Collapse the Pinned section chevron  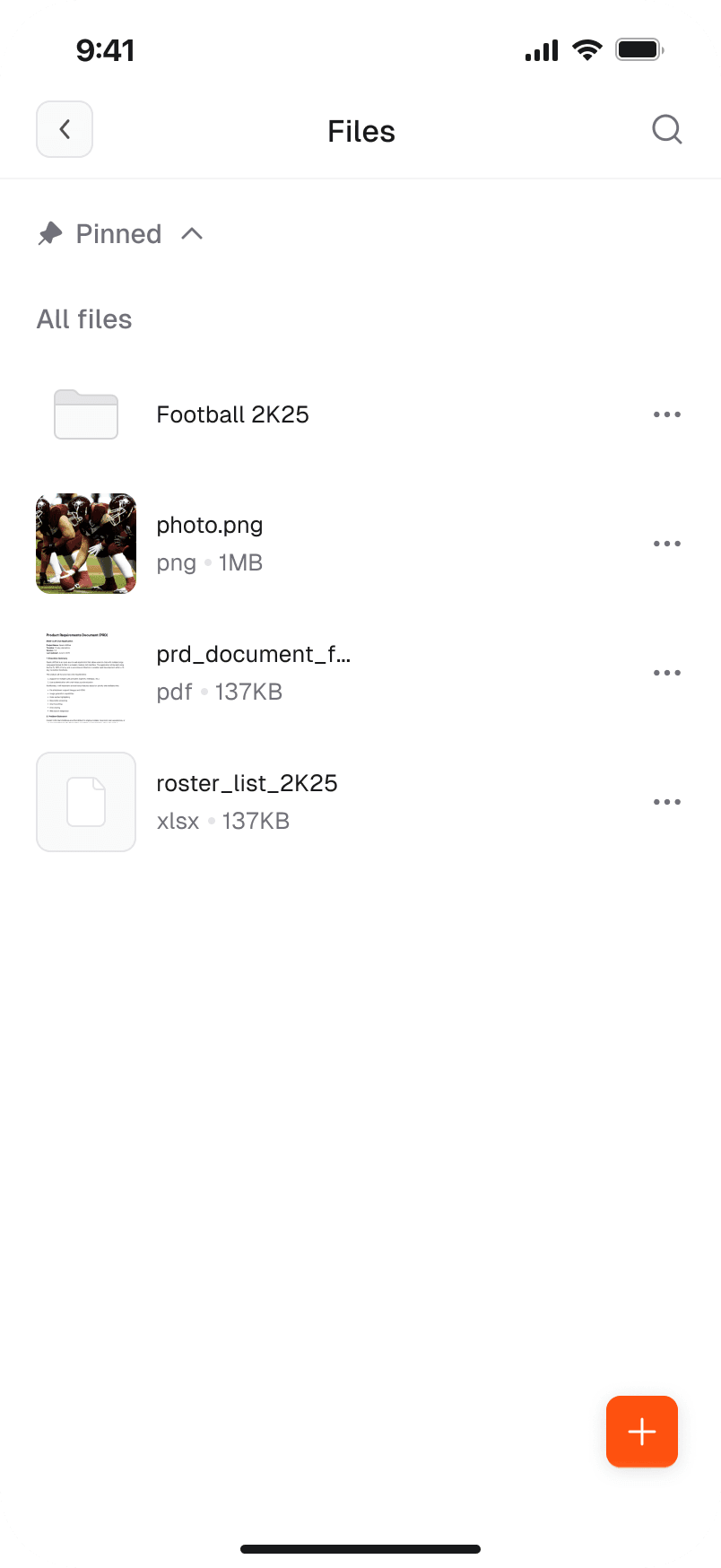tap(192, 232)
